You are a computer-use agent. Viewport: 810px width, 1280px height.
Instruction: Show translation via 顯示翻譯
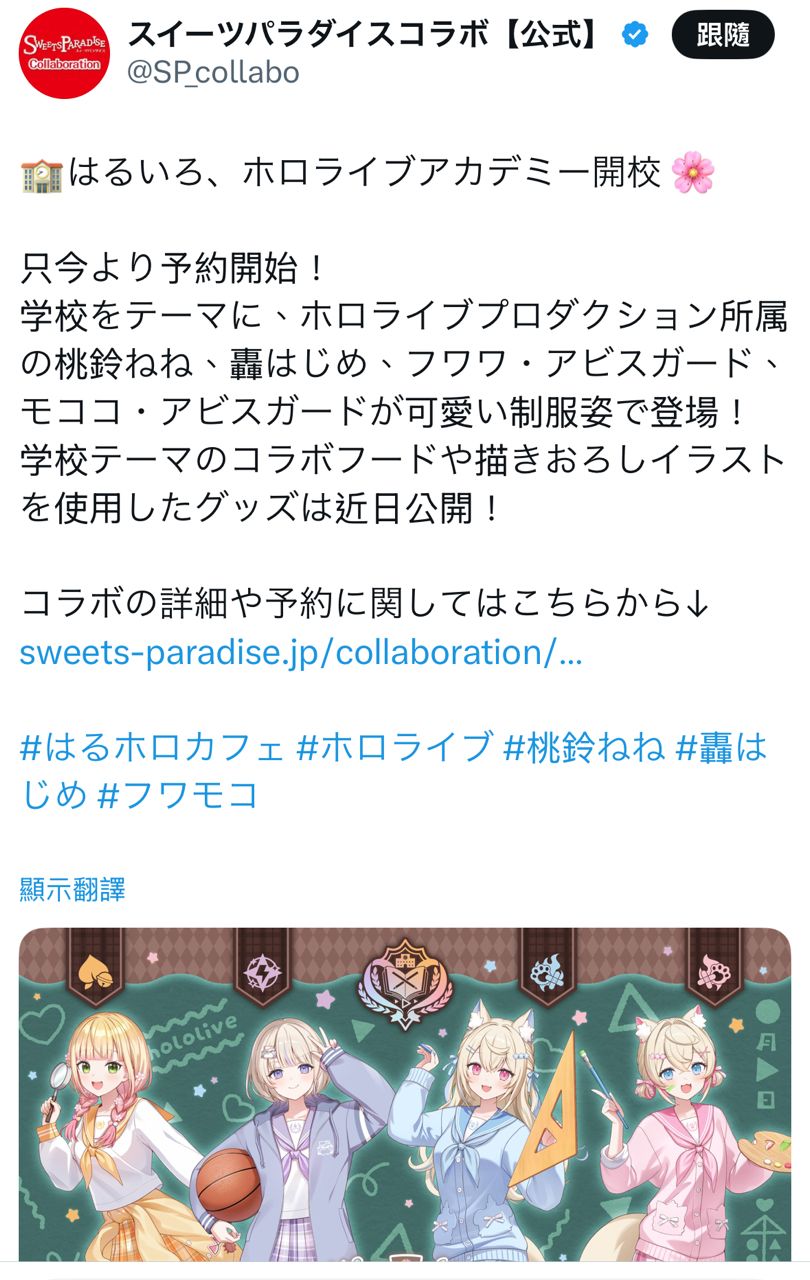[x=73, y=888]
